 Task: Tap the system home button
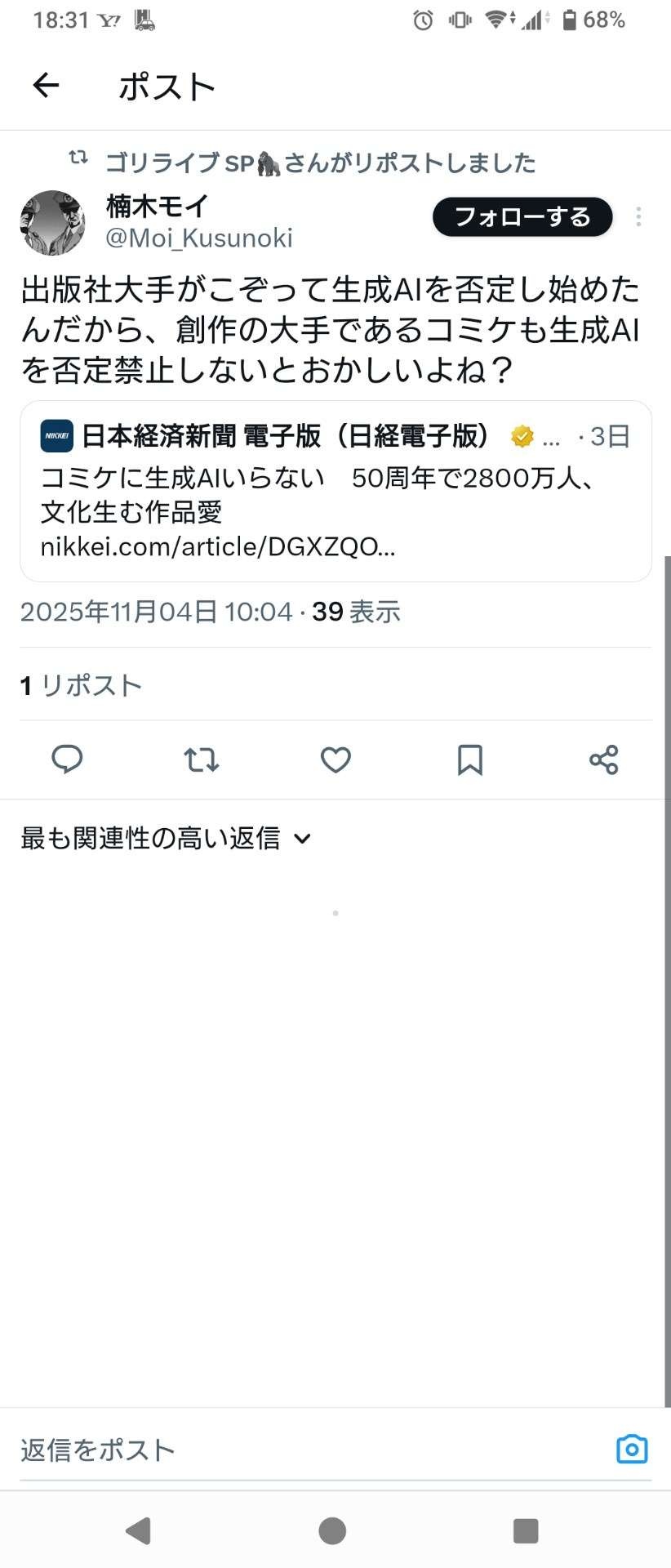(332, 1530)
